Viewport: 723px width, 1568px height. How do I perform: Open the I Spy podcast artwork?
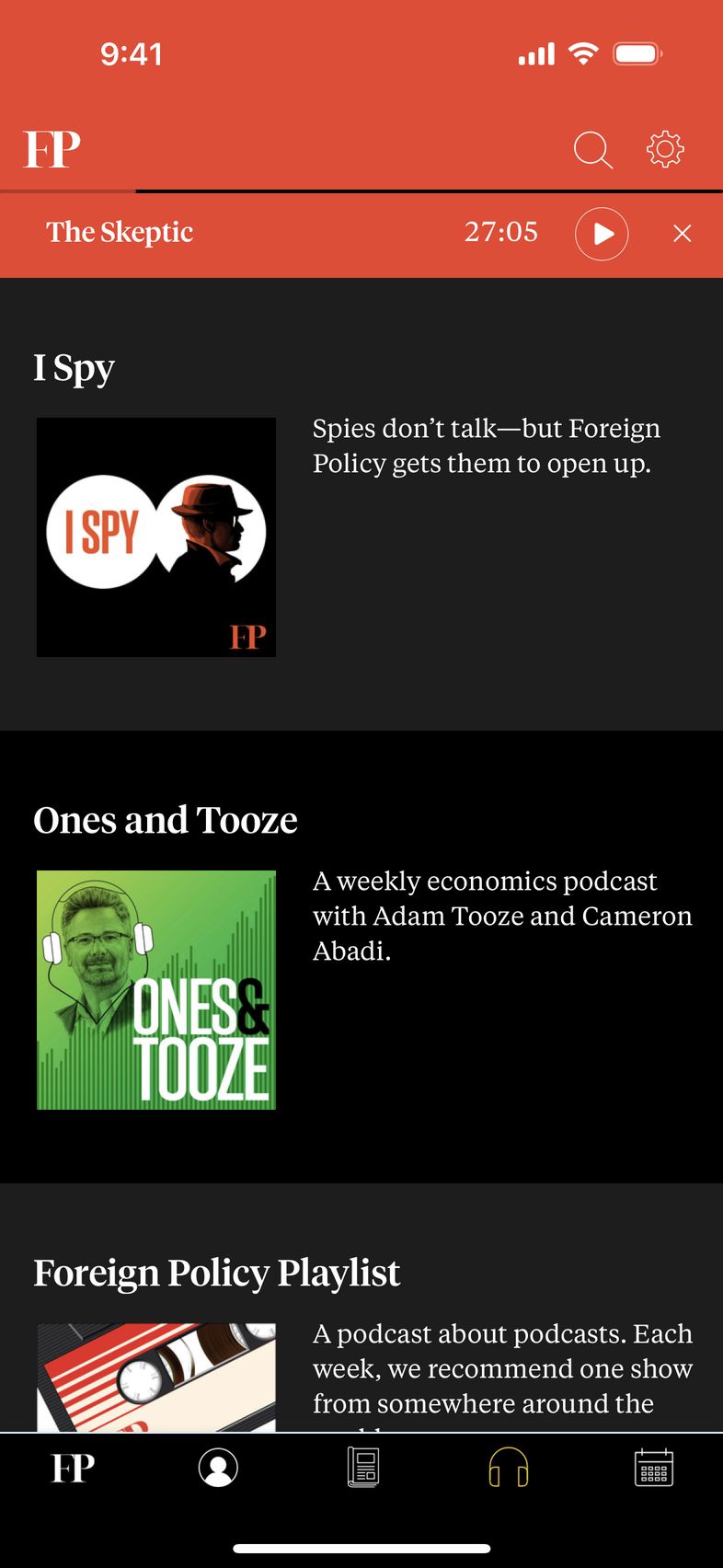coord(156,537)
